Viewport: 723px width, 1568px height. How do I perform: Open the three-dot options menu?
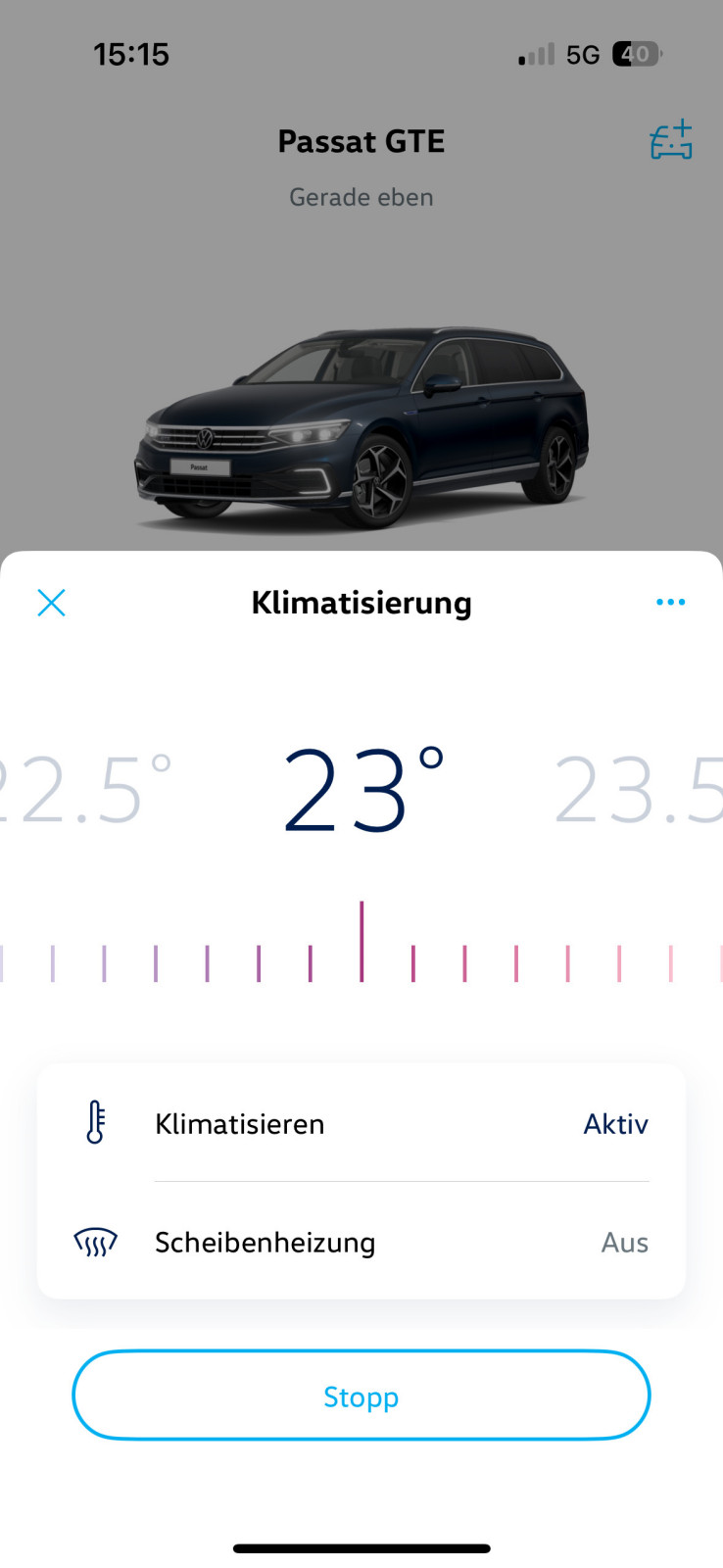671,602
